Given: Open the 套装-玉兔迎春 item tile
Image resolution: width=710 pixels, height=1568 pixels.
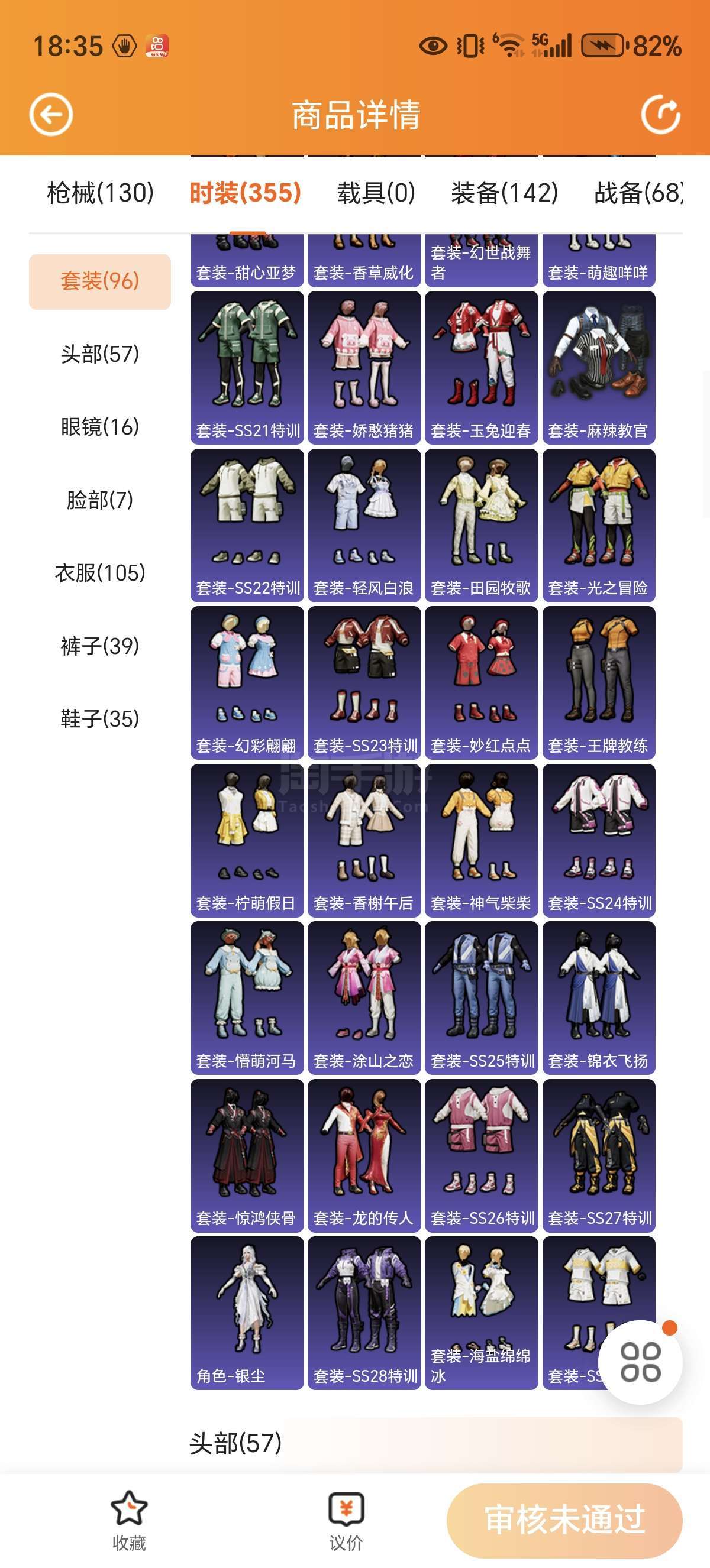Looking at the screenshot, I should [481, 367].
